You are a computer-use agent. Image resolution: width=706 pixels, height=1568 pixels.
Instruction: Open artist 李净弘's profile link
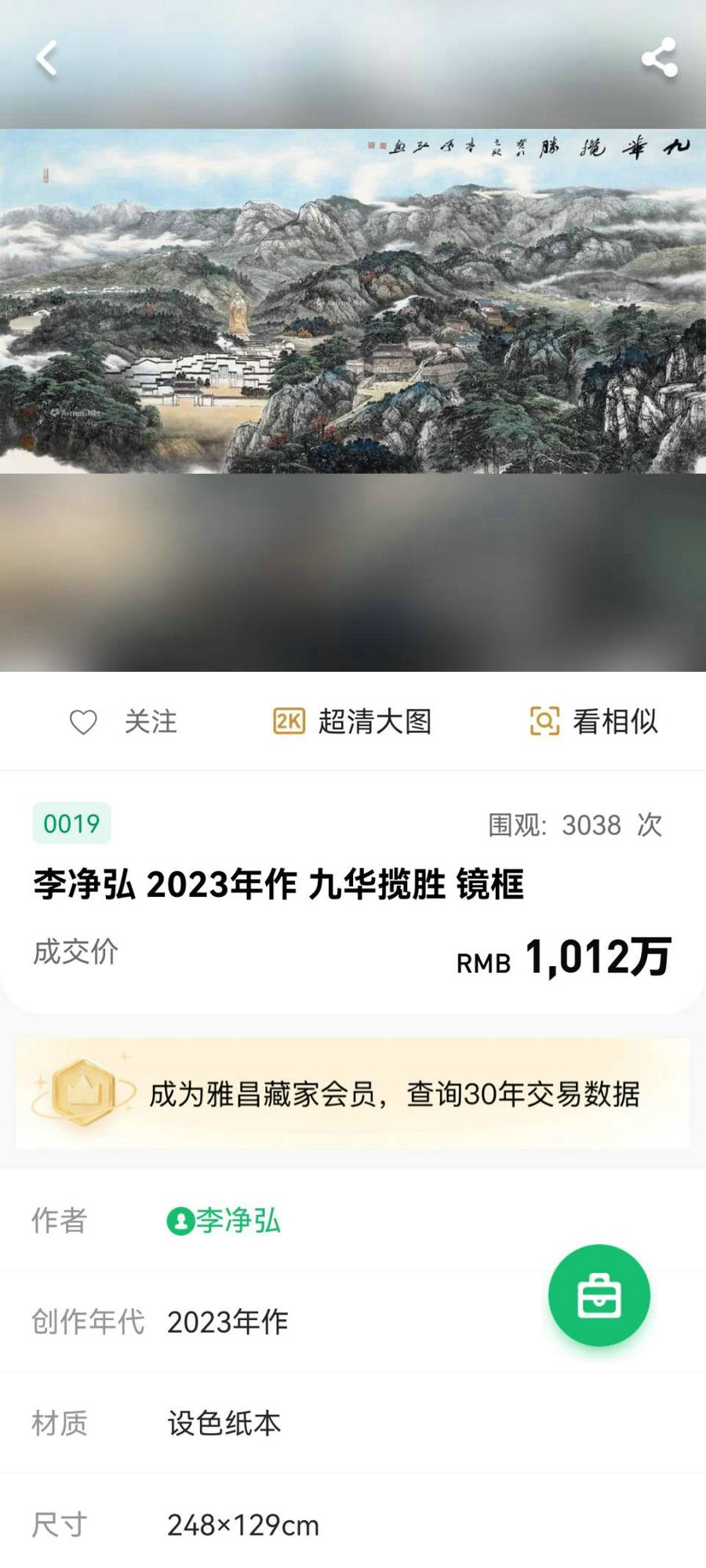pyautogui.click(x=224, y=1220)
